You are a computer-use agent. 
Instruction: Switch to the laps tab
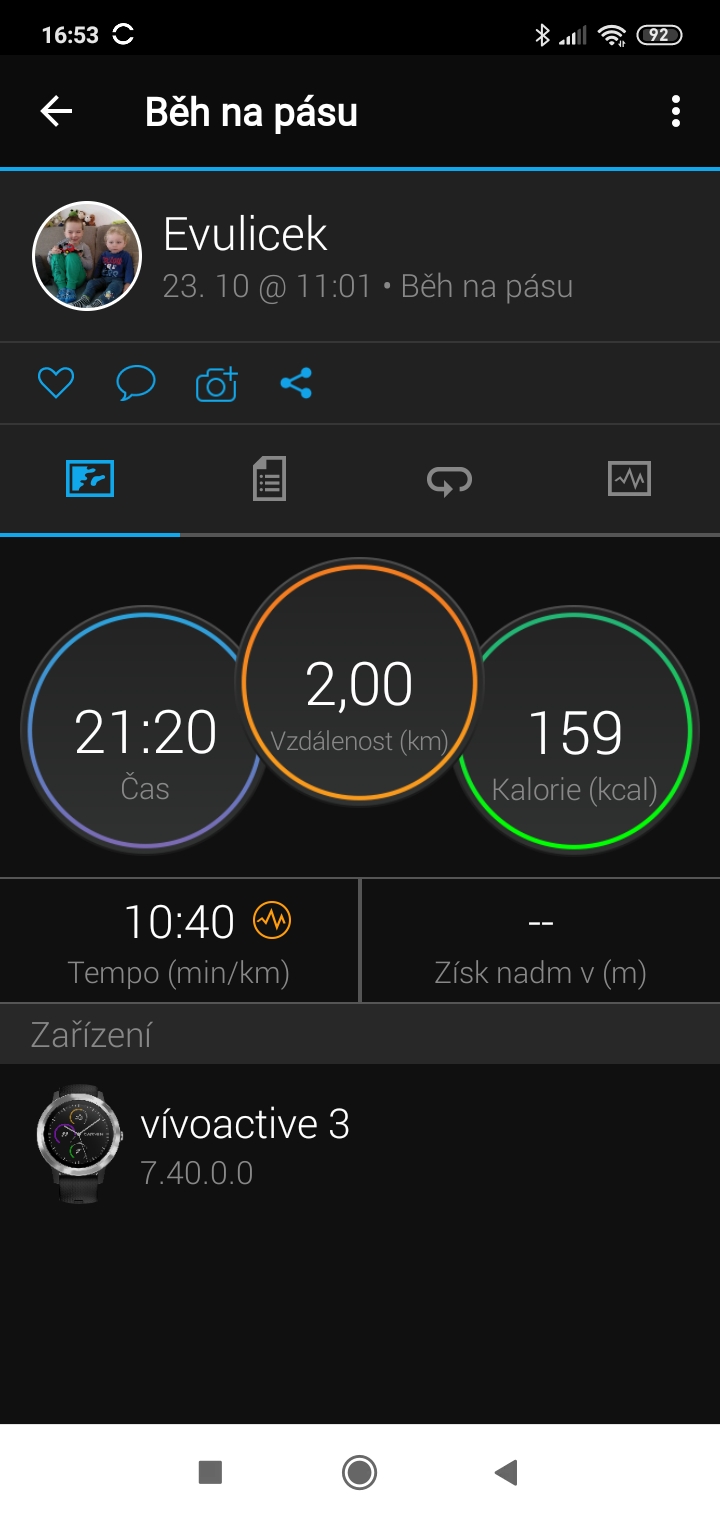click(x=449, y=480)
